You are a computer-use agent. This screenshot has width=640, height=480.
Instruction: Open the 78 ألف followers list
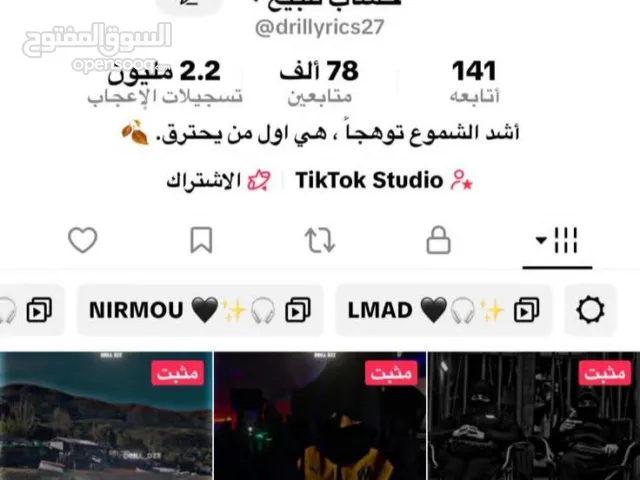(322, 82)
